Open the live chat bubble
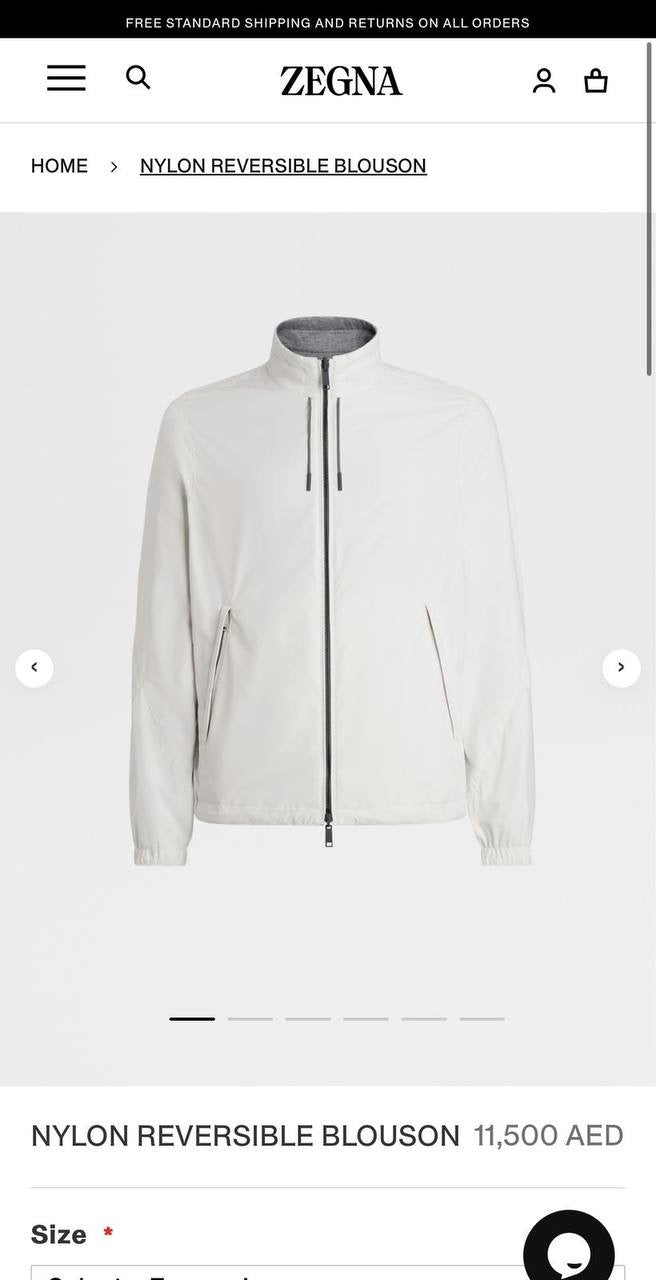This screenshot has width=656, height=1280. point(569,1250)
